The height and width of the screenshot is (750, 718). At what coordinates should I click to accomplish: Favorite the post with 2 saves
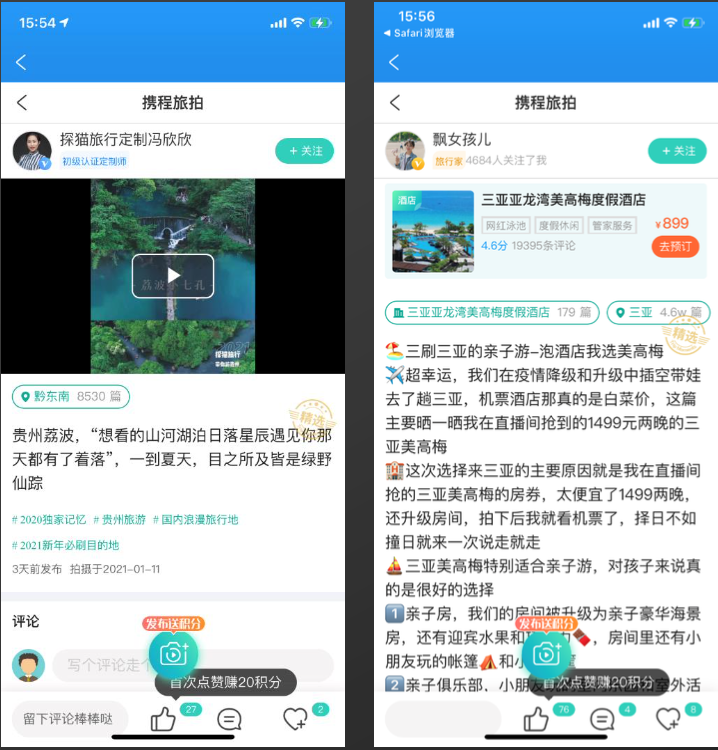(295, 718)
